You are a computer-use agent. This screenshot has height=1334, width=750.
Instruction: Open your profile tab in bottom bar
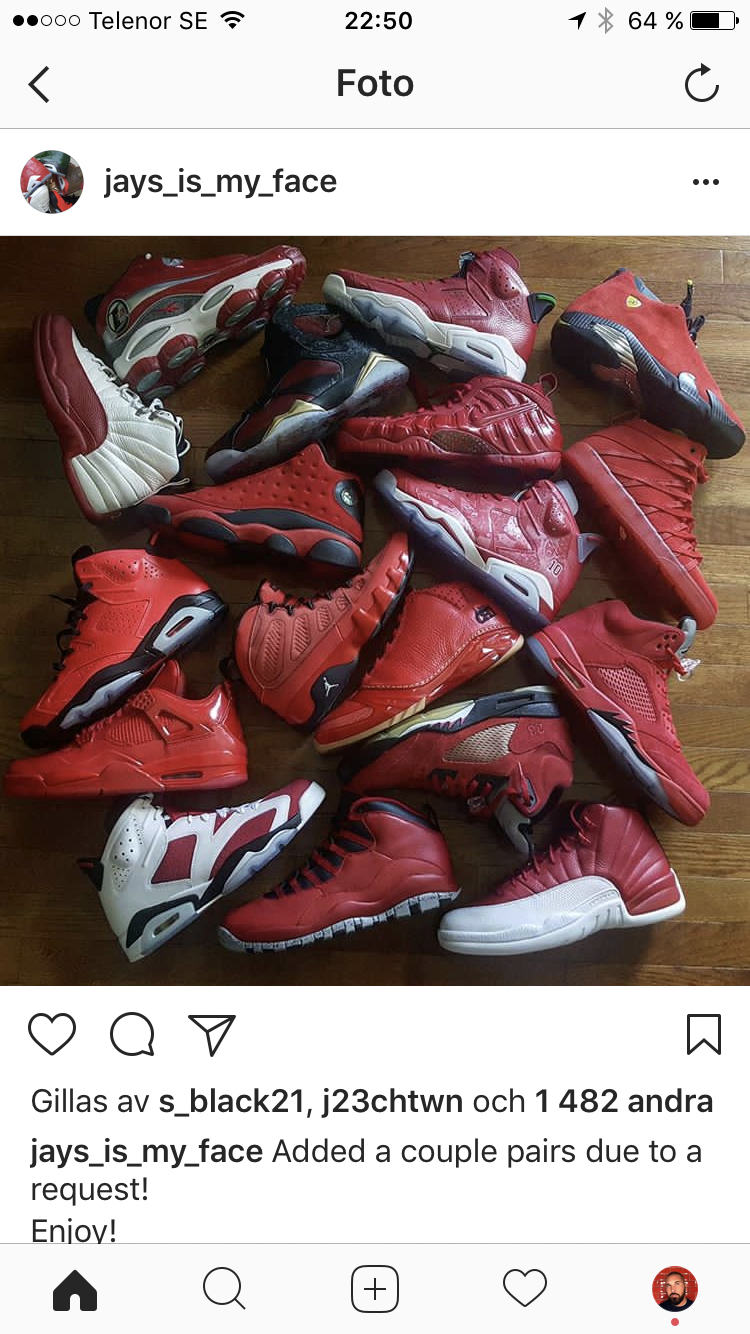(675, 1289)
